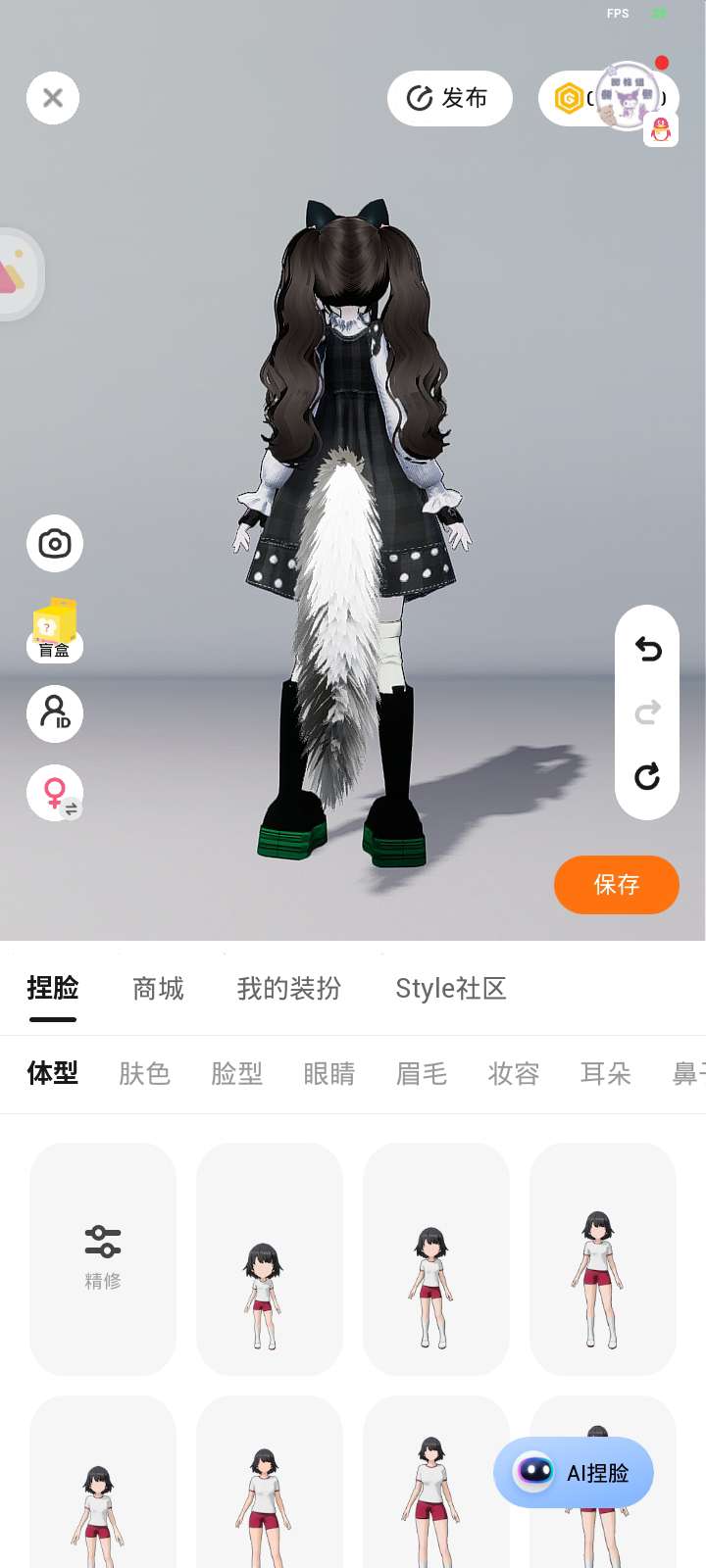
Task: Select the 肤色 category
Action: [144, 1074]
